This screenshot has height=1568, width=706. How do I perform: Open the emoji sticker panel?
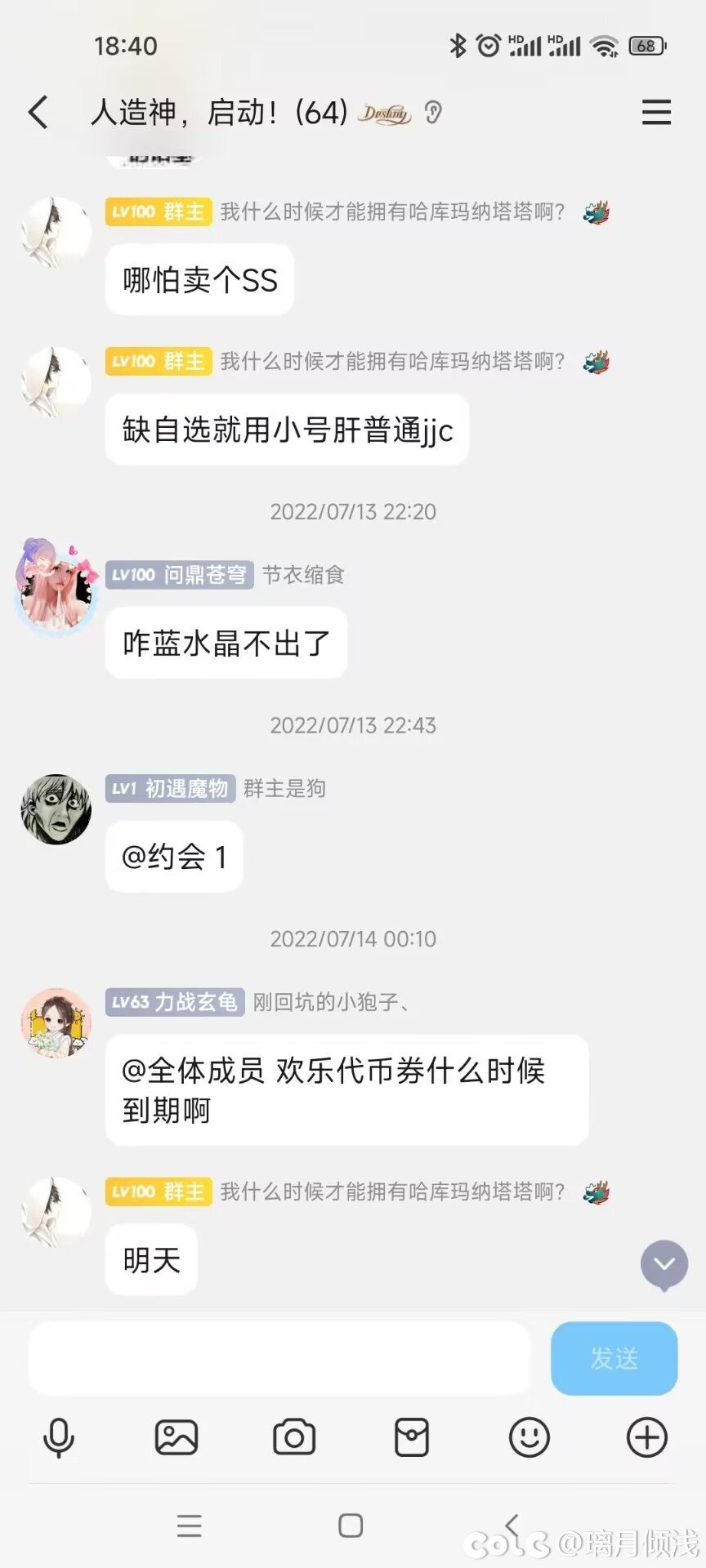[x=529, y=1438]
